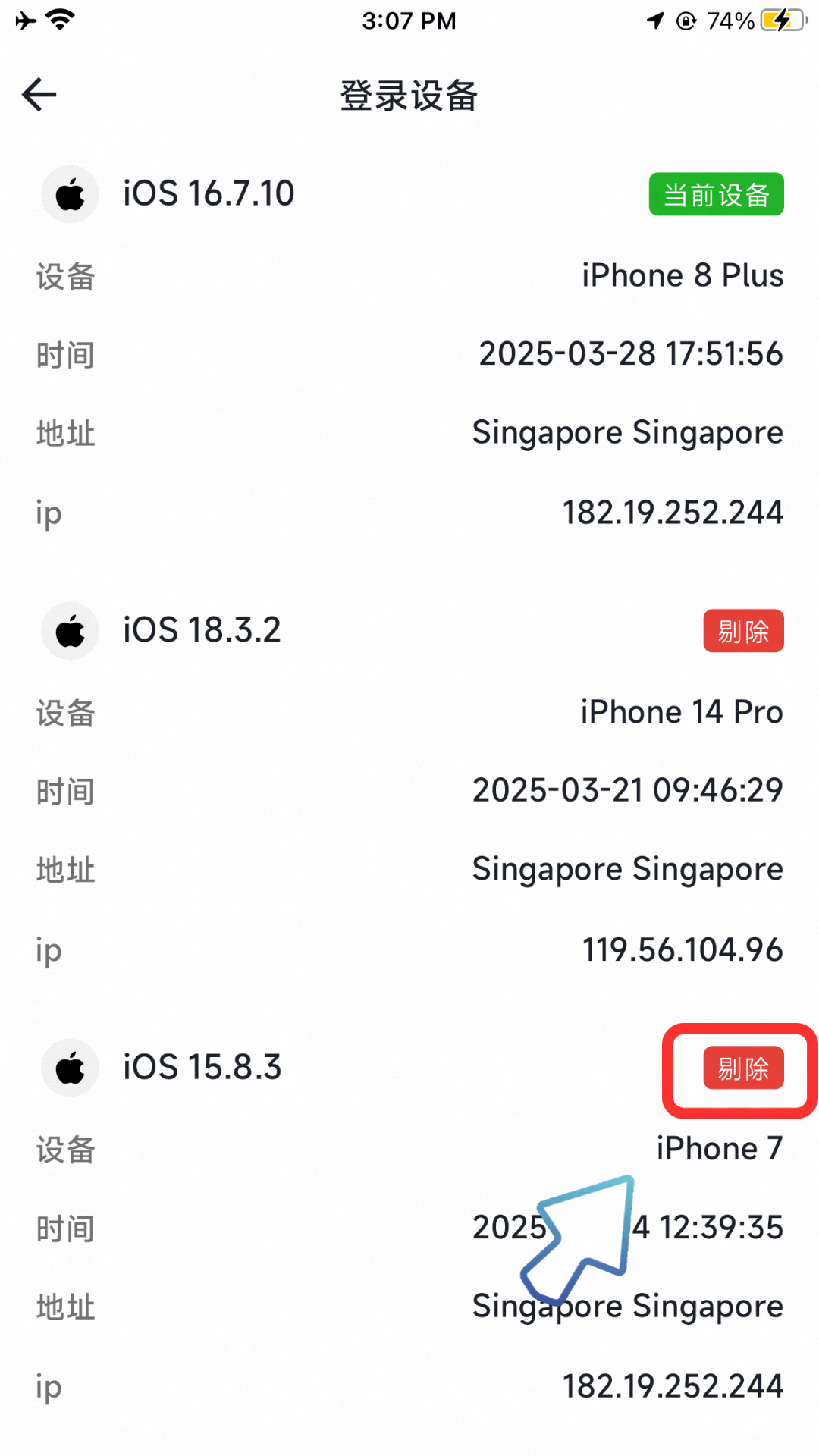Remove the iOS 15.8.3 iPhone 7 device
The image size is (819, 1456).
point(743,1068)
